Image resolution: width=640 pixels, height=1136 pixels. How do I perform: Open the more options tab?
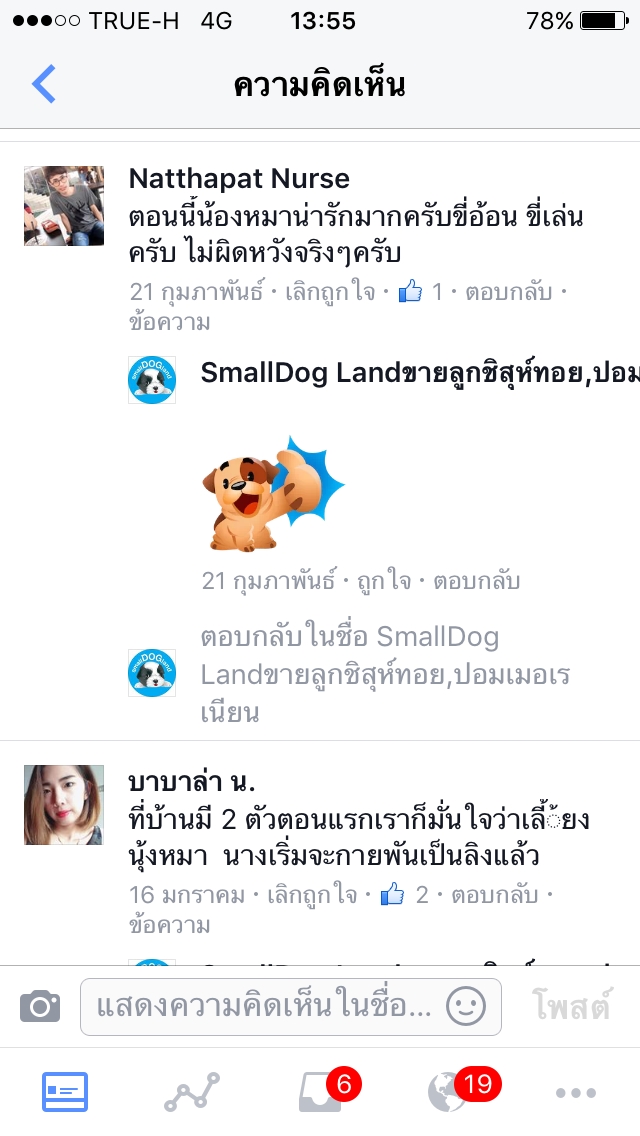(x=575, y=1092)
